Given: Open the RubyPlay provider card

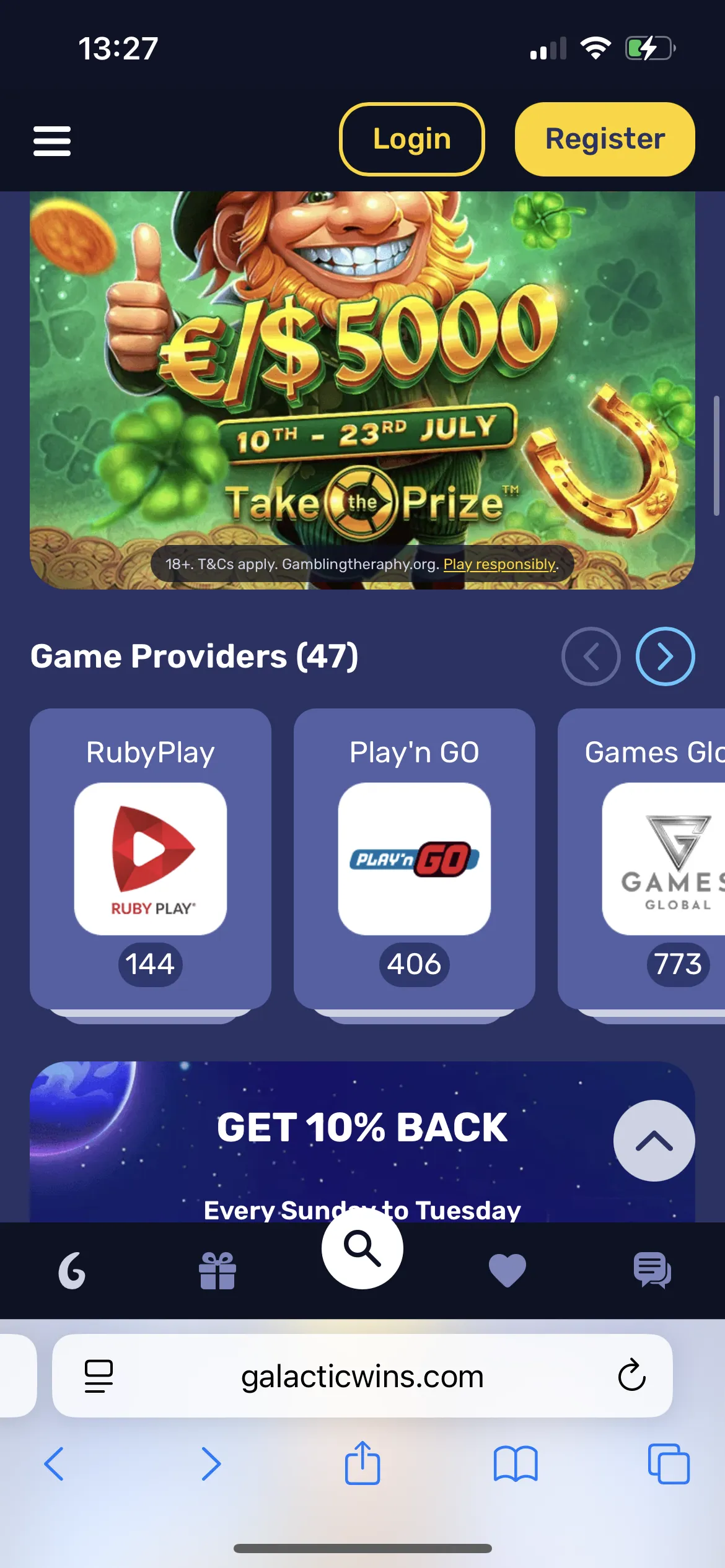Looking at the screenshot, I should point(151,858).
